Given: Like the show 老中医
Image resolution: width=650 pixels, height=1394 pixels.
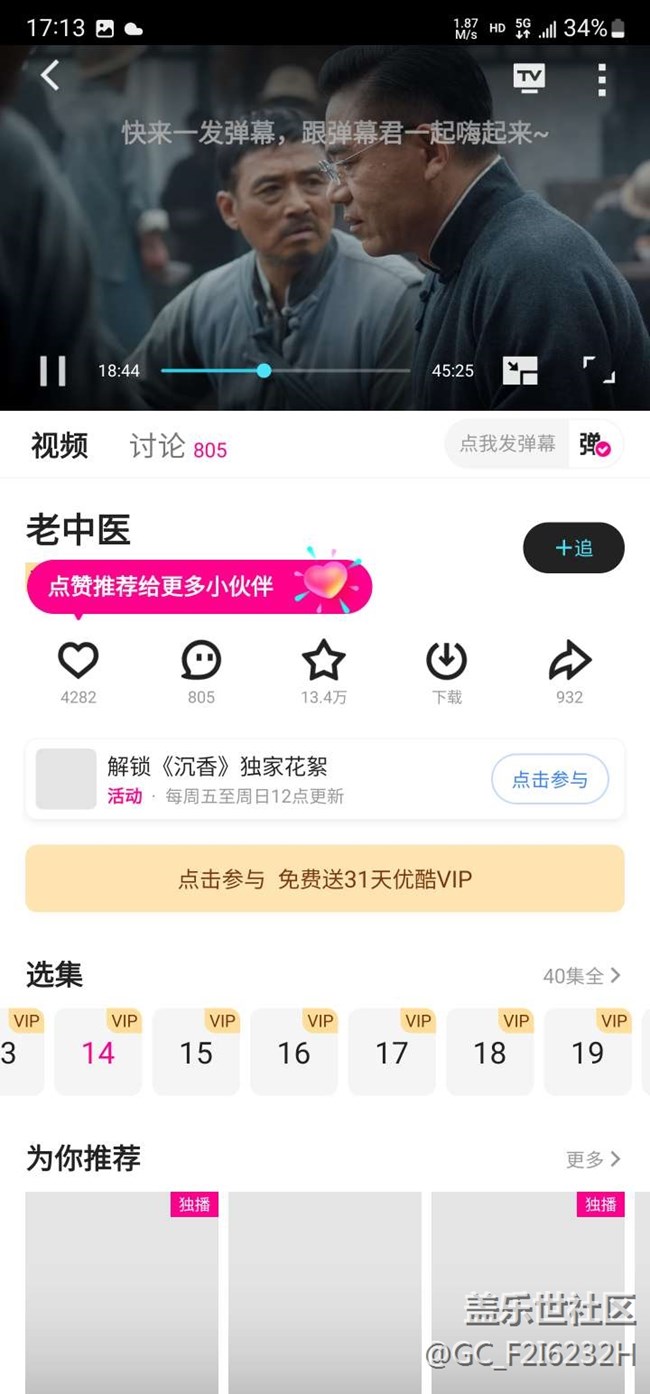Looking at the screenshot, I should tap(78, 661).
